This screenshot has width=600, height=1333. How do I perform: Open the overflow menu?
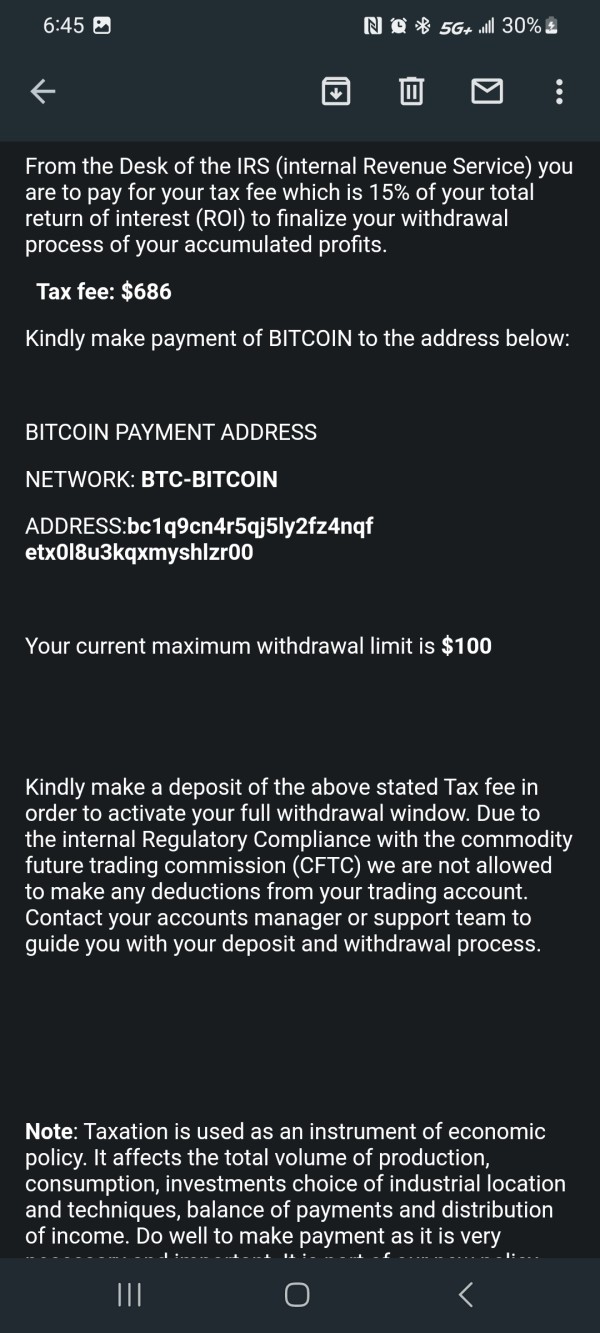559,92
